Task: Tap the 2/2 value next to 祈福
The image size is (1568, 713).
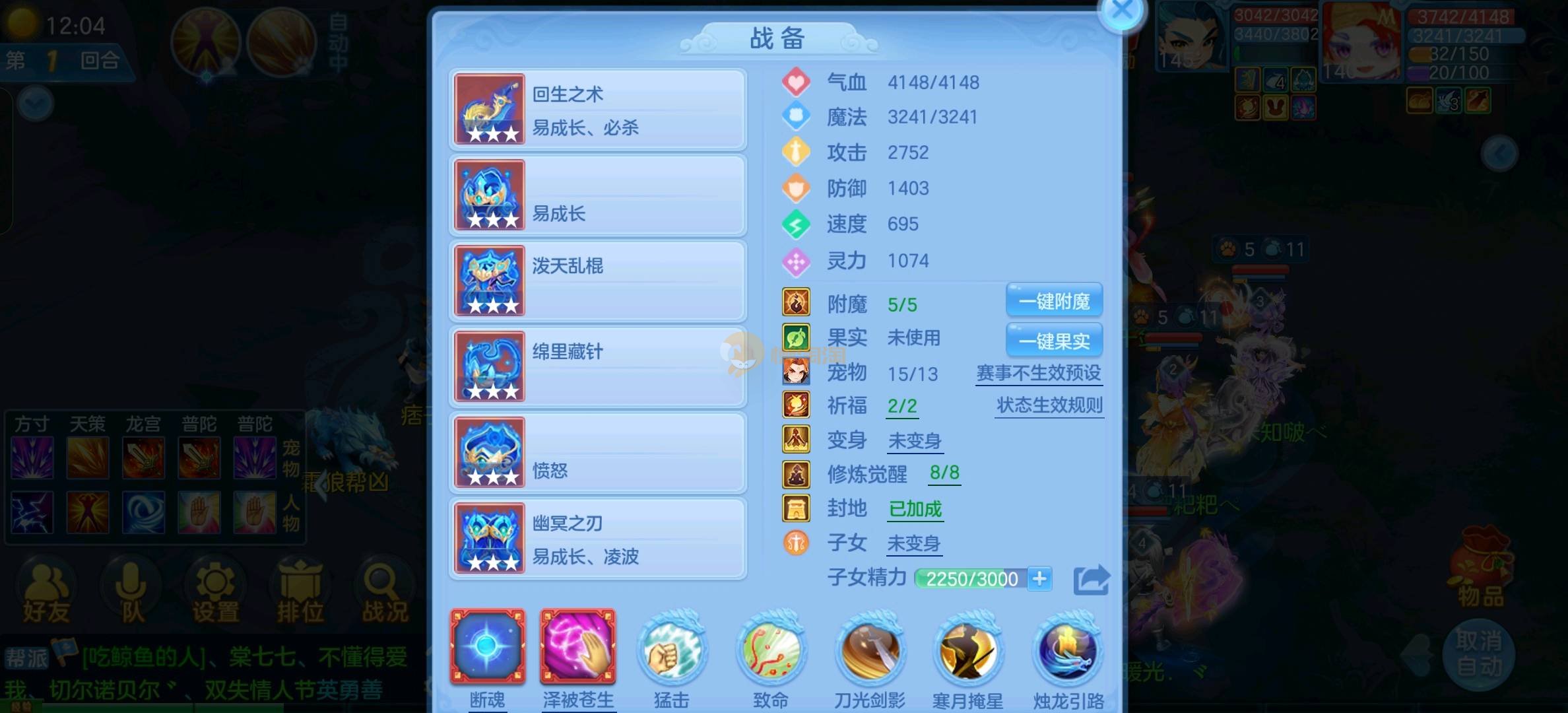Action: coord(902,406)
